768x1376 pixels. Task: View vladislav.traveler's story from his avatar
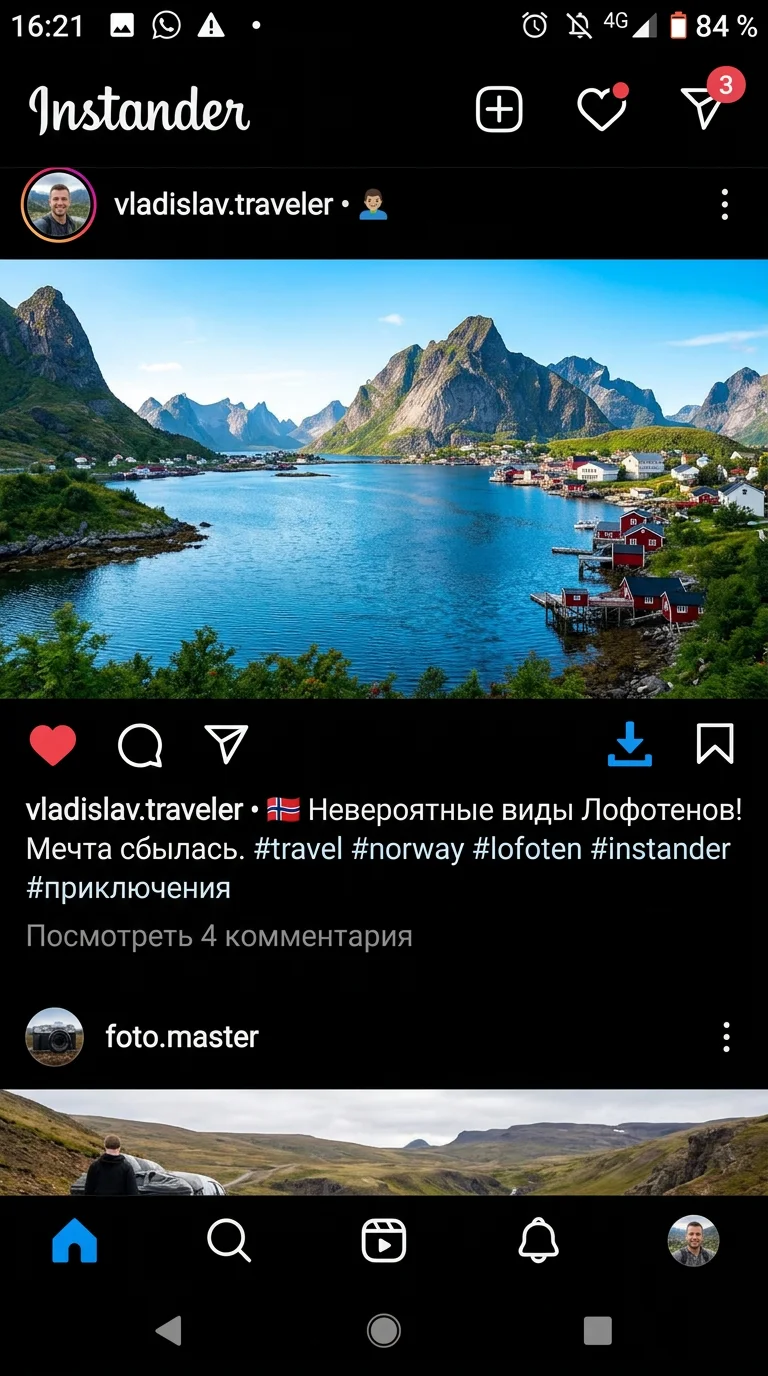[x=58, y=205]
